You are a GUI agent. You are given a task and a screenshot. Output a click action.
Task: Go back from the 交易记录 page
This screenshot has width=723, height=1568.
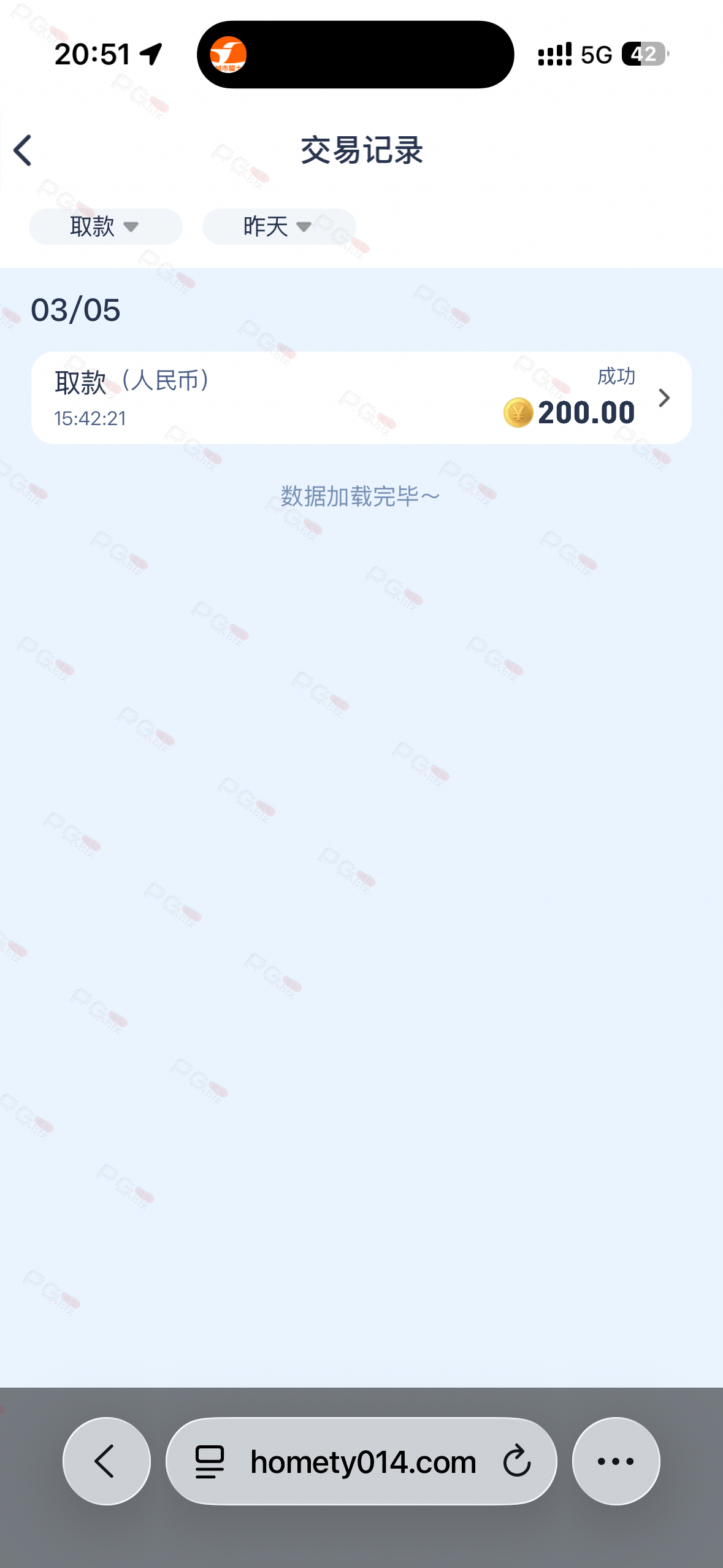pyautogui.click(x=23, y=151)
